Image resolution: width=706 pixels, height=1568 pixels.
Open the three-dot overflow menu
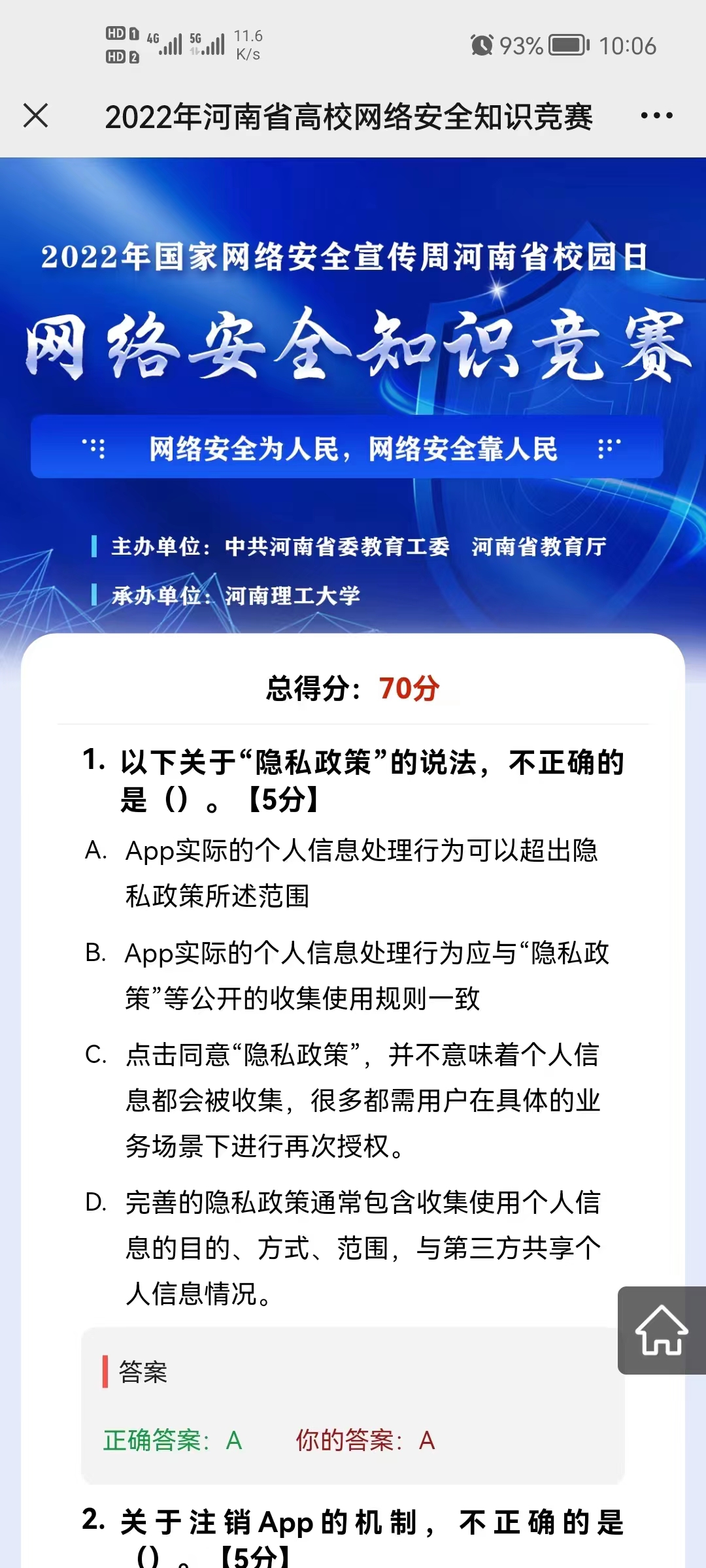[656, 116]
